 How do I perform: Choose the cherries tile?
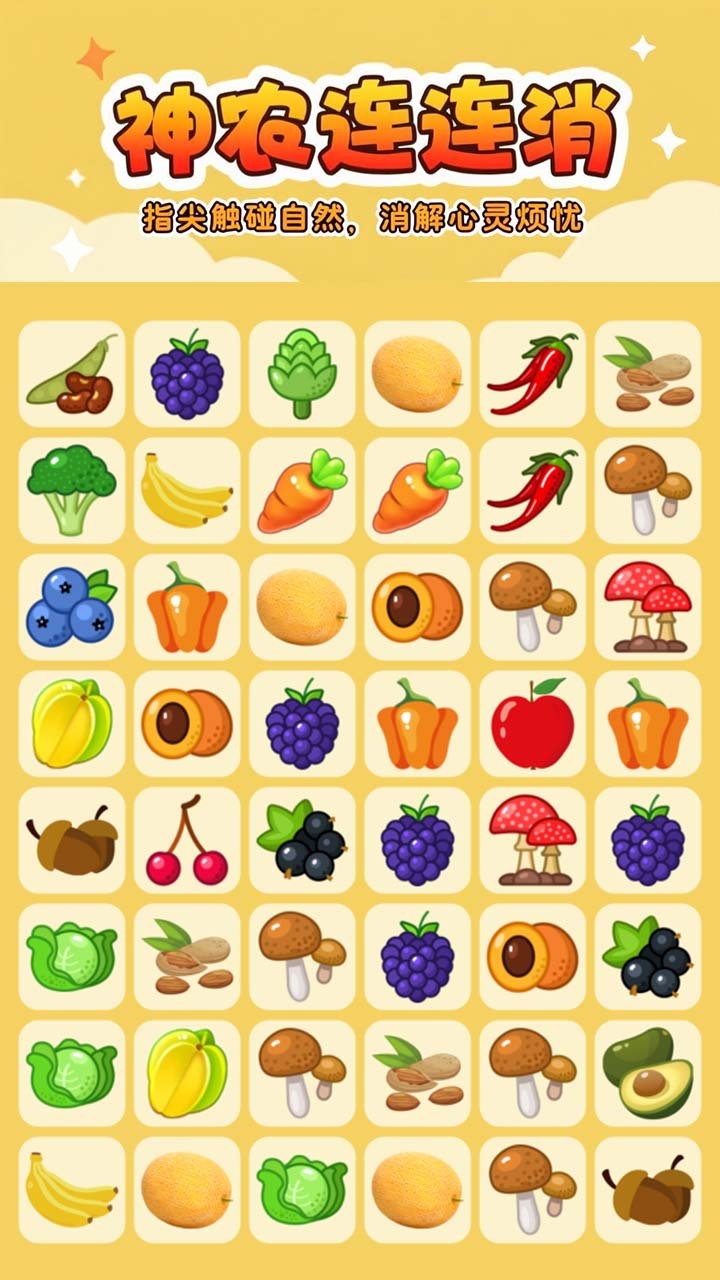pos(187,840)
